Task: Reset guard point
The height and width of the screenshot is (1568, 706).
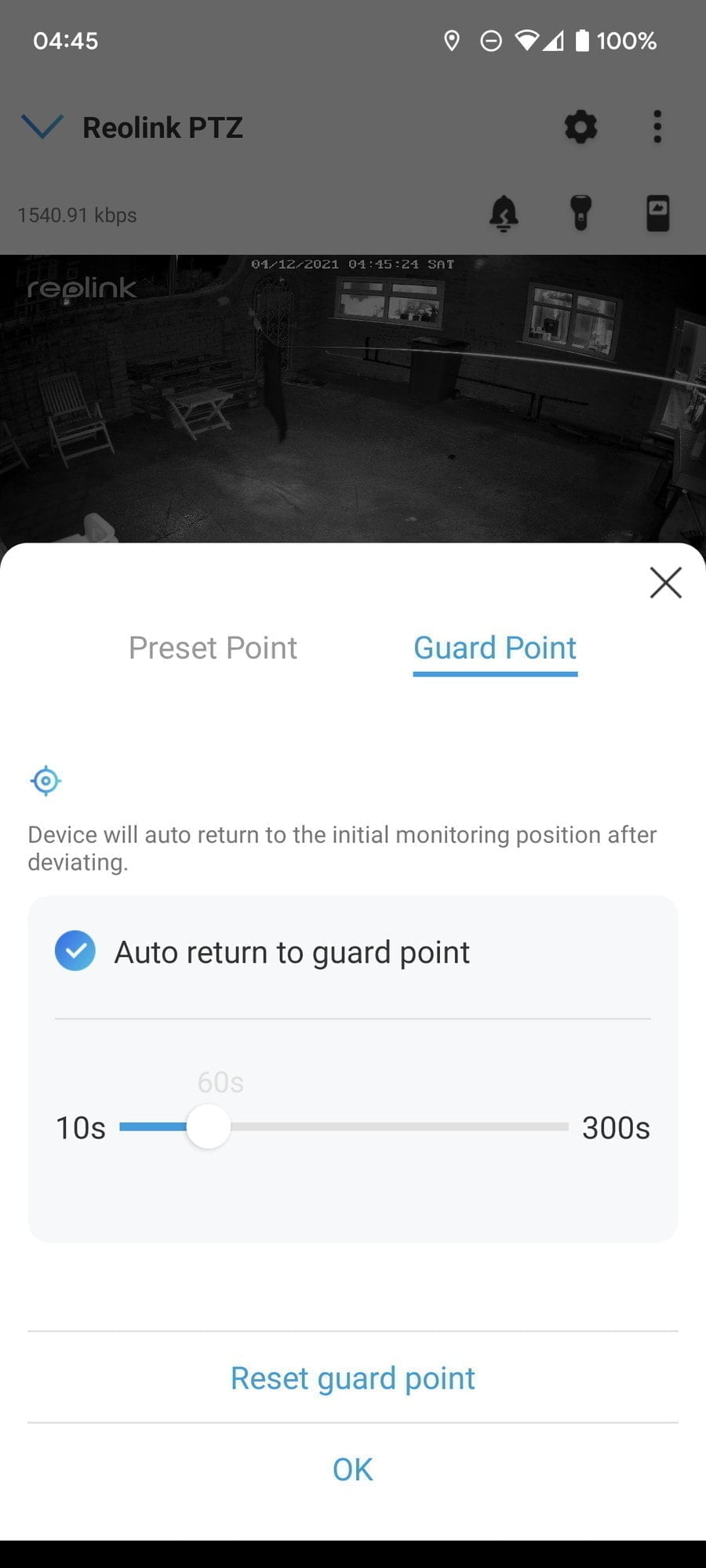Action: click(x=353, y=1377)
